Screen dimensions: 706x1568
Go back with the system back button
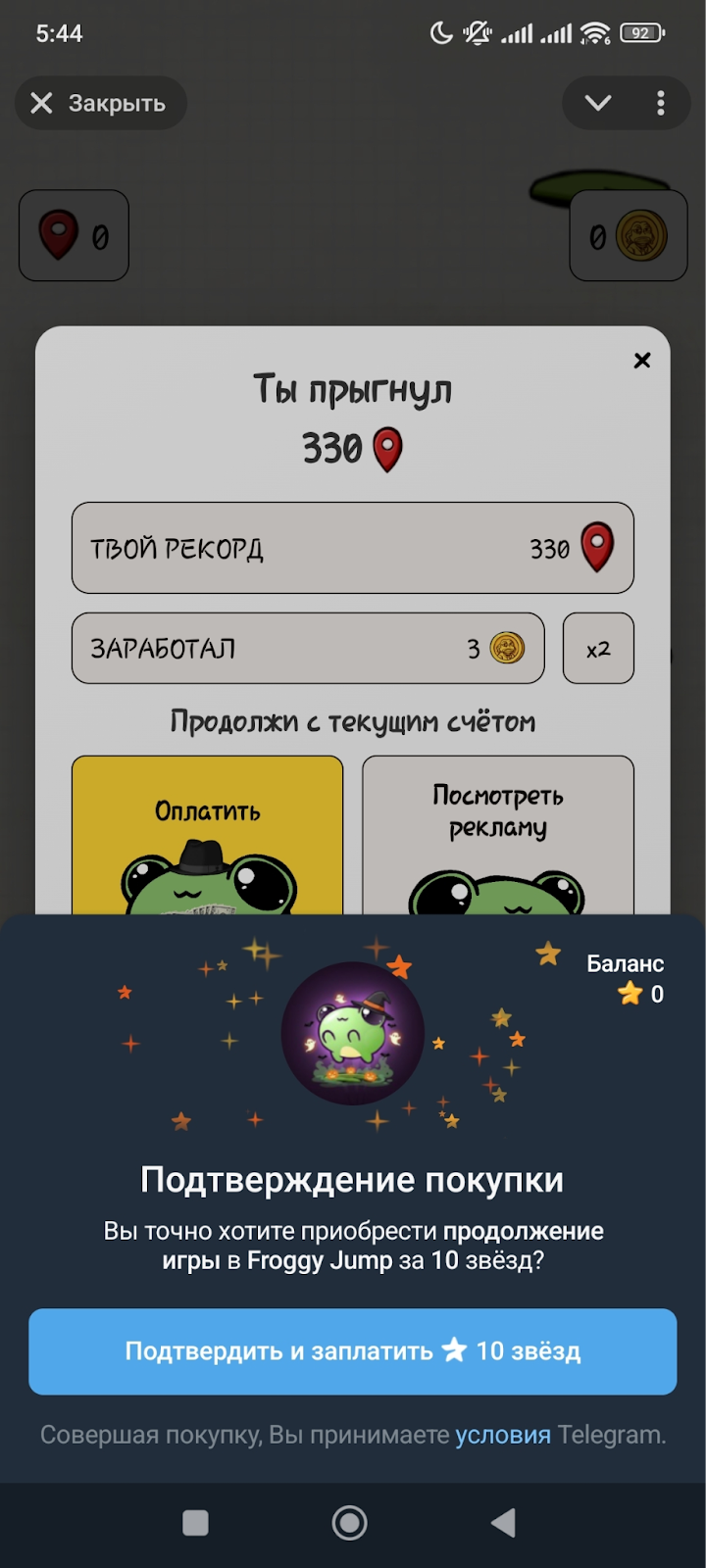tap(503, 1522)
